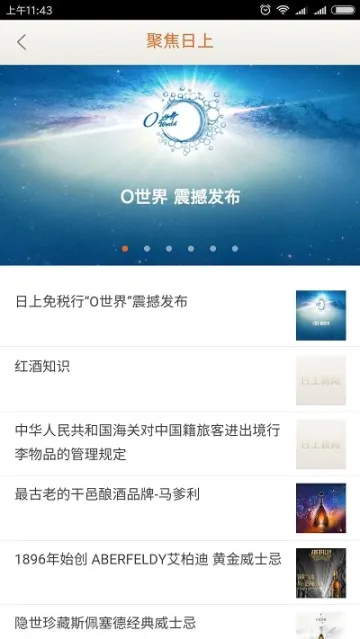Open the ABERFELDY艾柏迪 黄金威士忌 article
Image resolution: width=360 pixels, height=639 pixels.
point(180,573)
